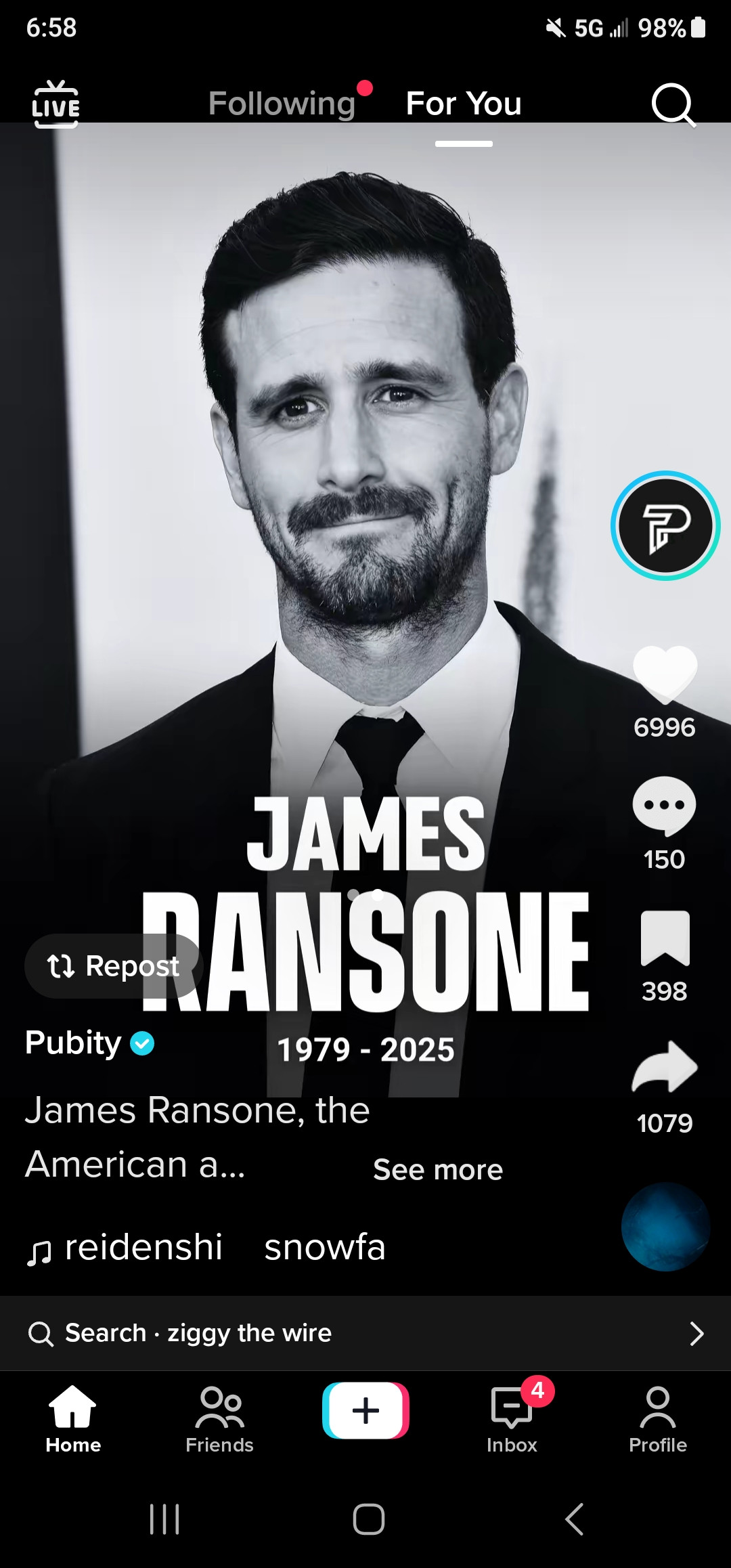Open the Pubity username link

[x=73, y=1043]
